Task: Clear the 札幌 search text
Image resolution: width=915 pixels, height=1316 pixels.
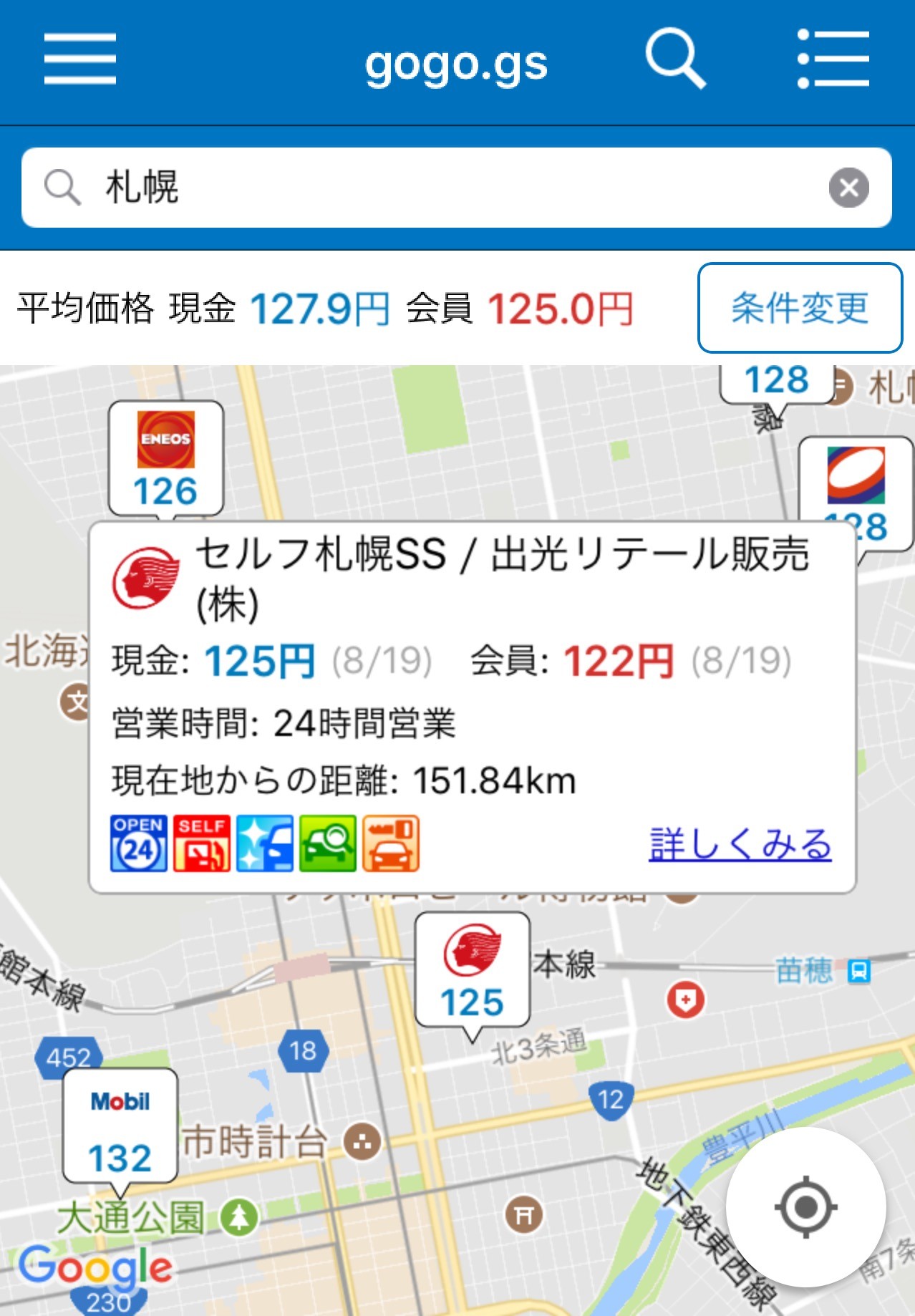Action: pyautogui.click(x=848, y=188)
